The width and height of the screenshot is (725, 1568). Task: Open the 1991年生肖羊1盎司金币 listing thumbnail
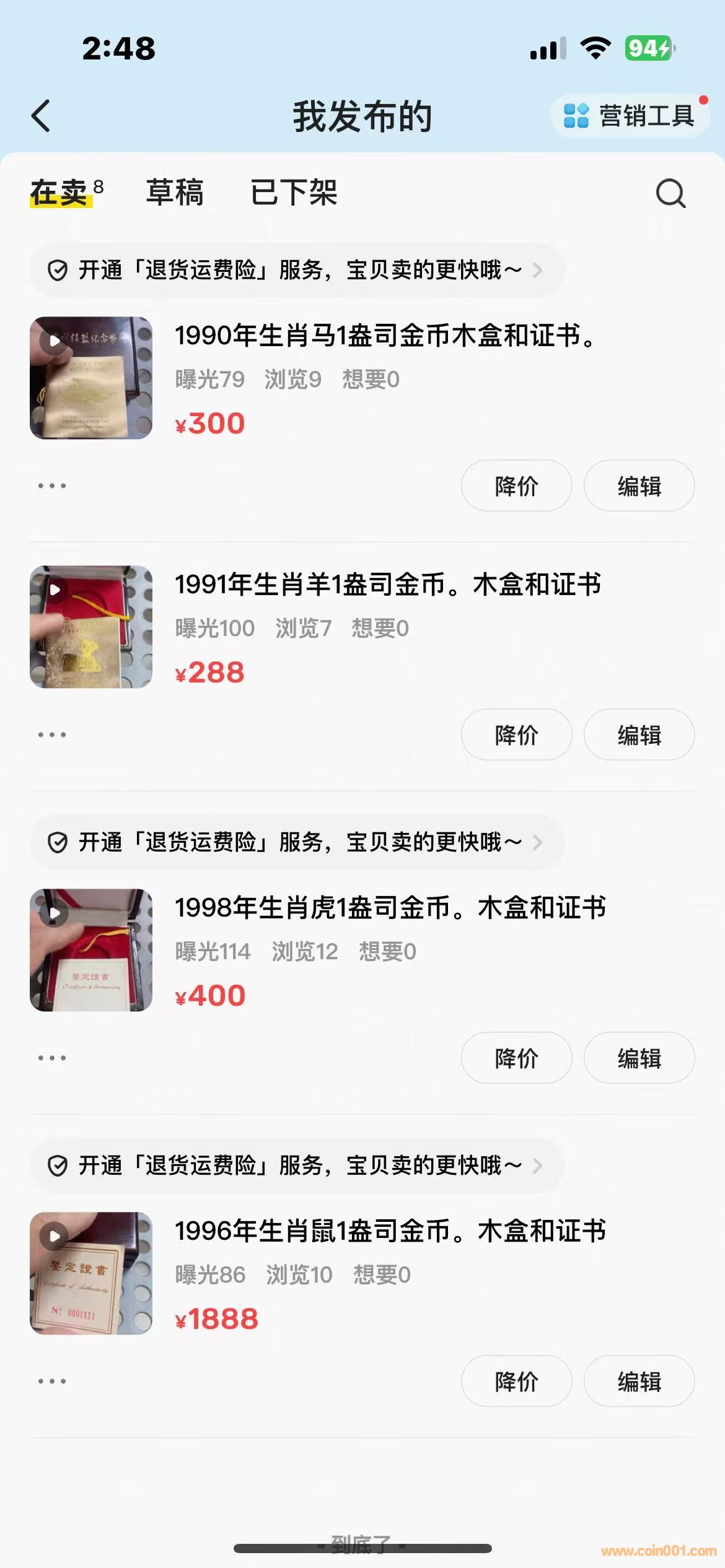(x=91, y=627)
